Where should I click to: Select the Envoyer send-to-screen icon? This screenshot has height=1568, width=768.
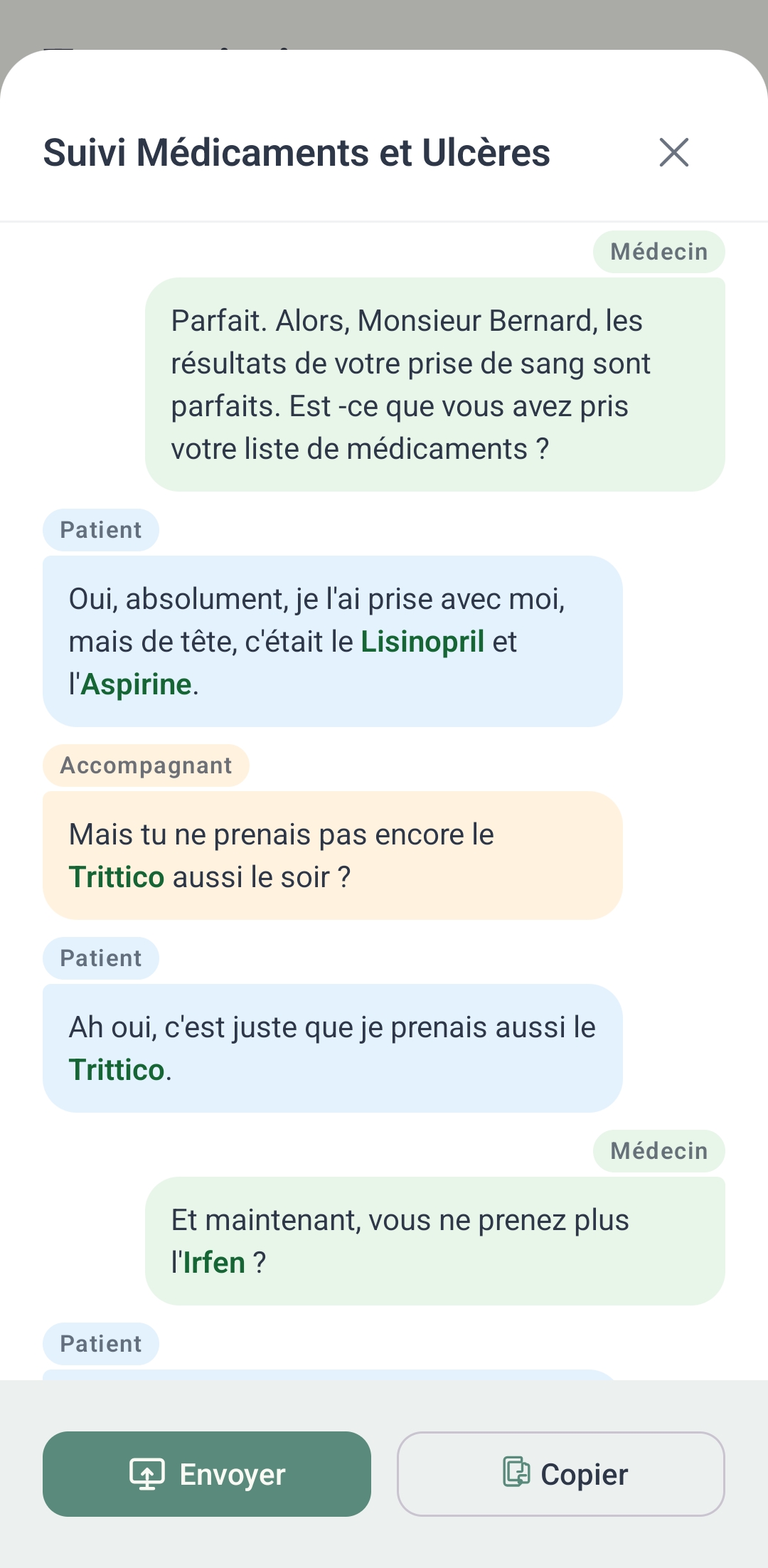(146, 1474)
